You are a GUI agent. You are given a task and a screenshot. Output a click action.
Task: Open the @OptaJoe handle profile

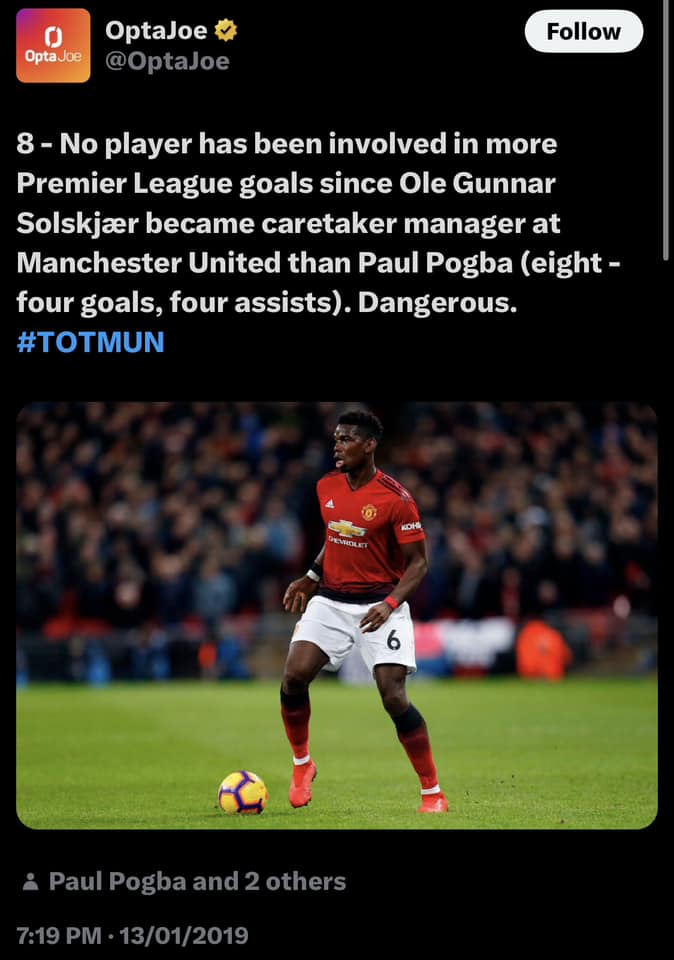[167, 62]
